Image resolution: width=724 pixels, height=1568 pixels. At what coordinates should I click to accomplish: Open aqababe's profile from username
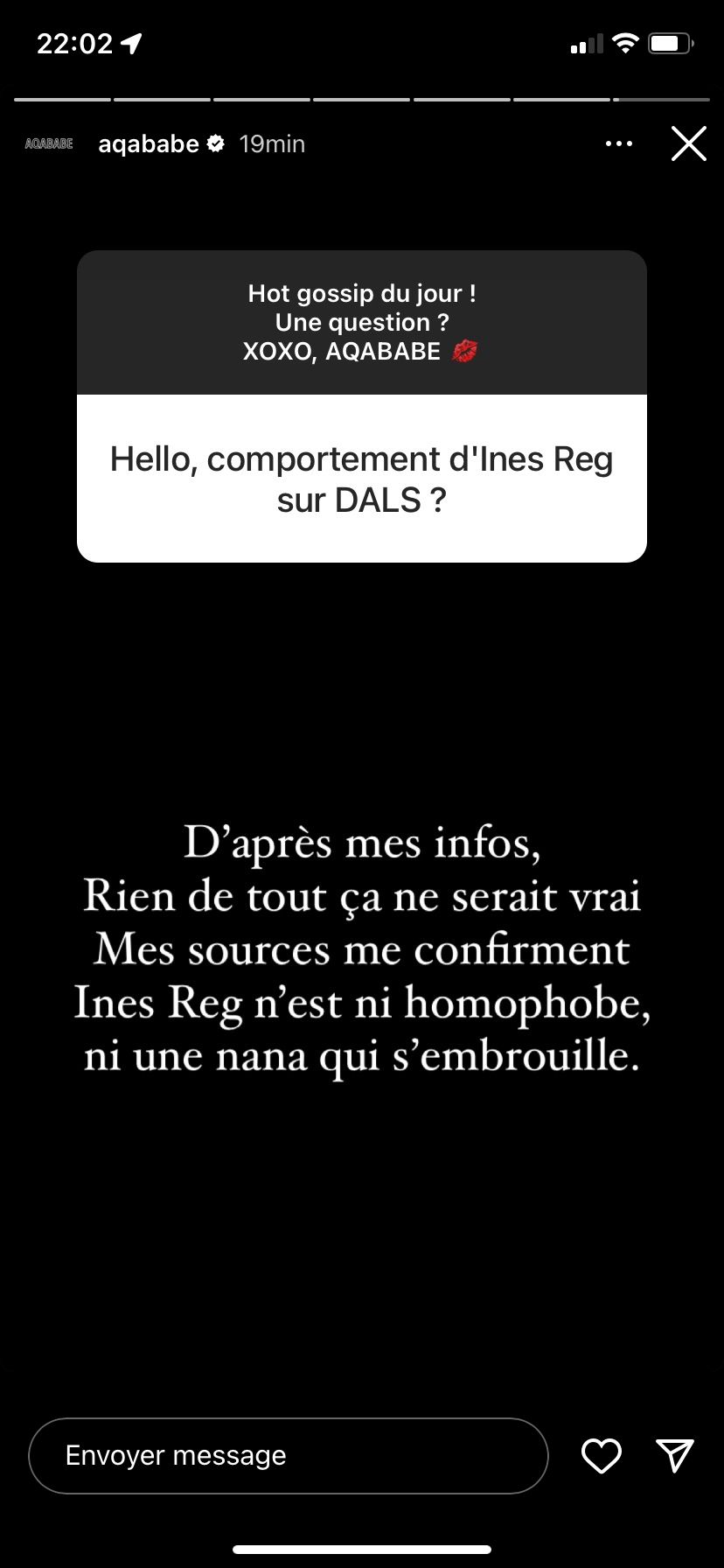click(149, 143)
